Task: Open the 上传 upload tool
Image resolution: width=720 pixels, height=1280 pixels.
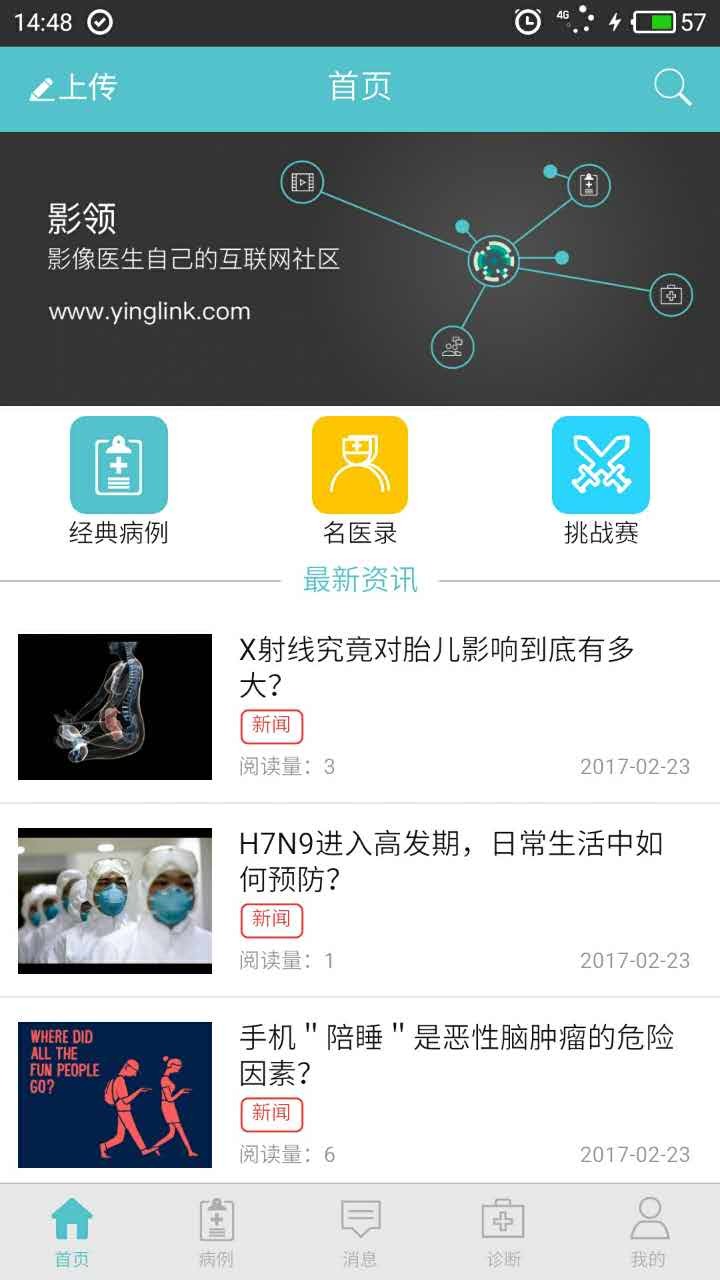Action: (70, 88)
